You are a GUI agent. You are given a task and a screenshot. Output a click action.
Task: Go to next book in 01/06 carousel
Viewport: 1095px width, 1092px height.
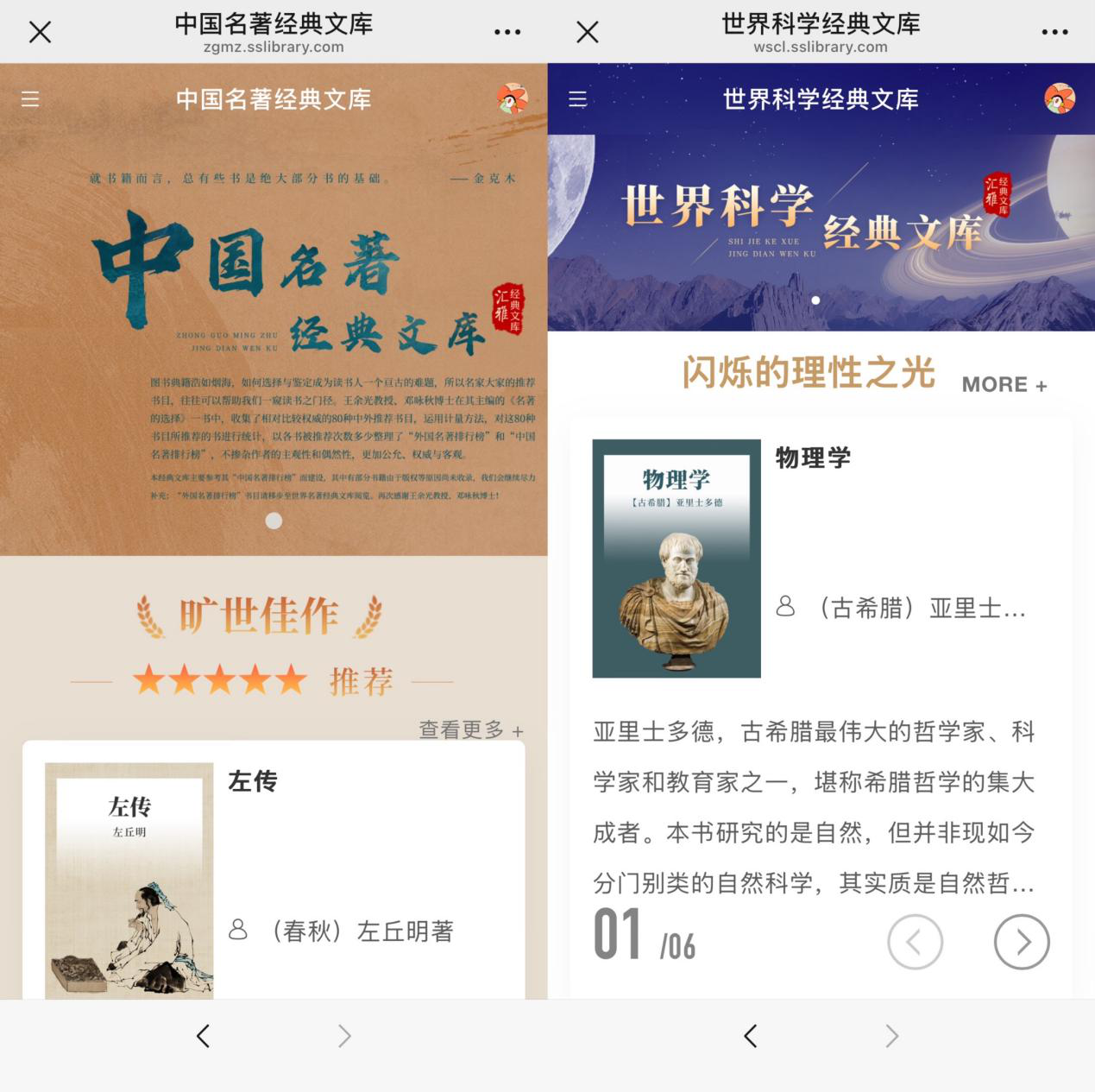(x=1022, y=942)
